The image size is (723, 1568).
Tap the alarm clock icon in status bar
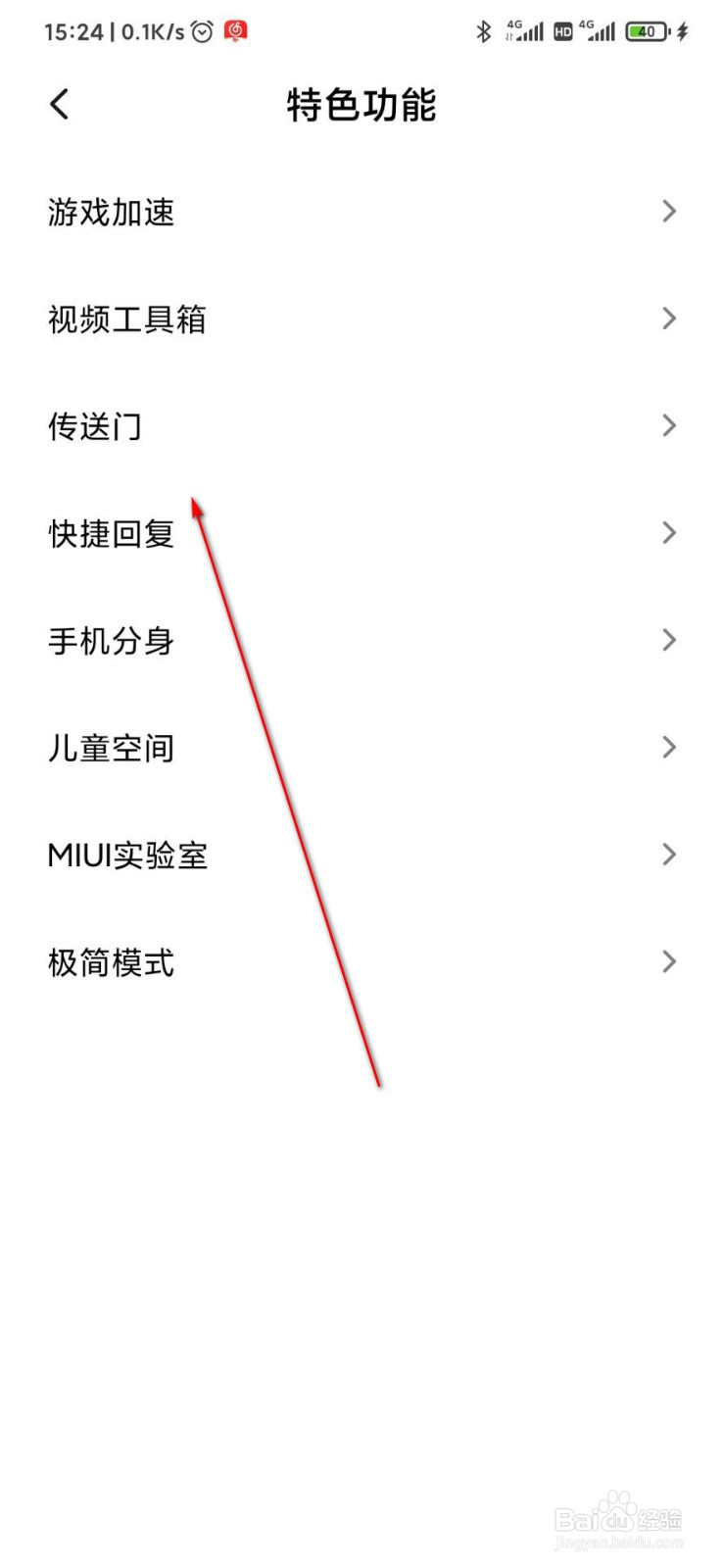point(199,30)
